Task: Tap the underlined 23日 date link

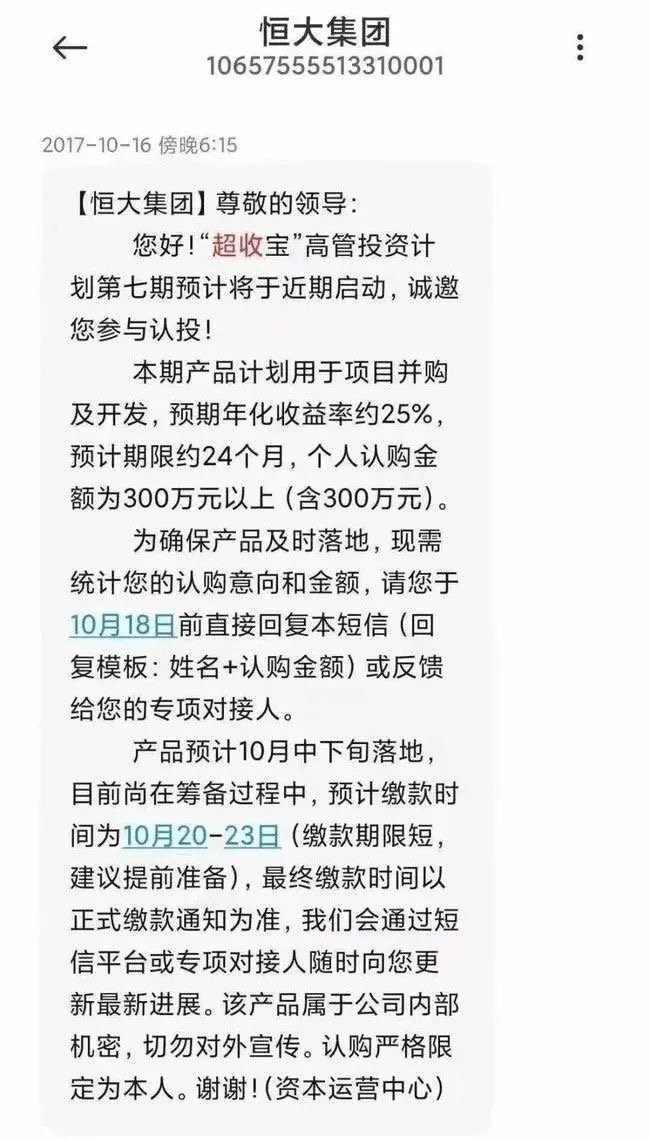Action: pos(252,834)
